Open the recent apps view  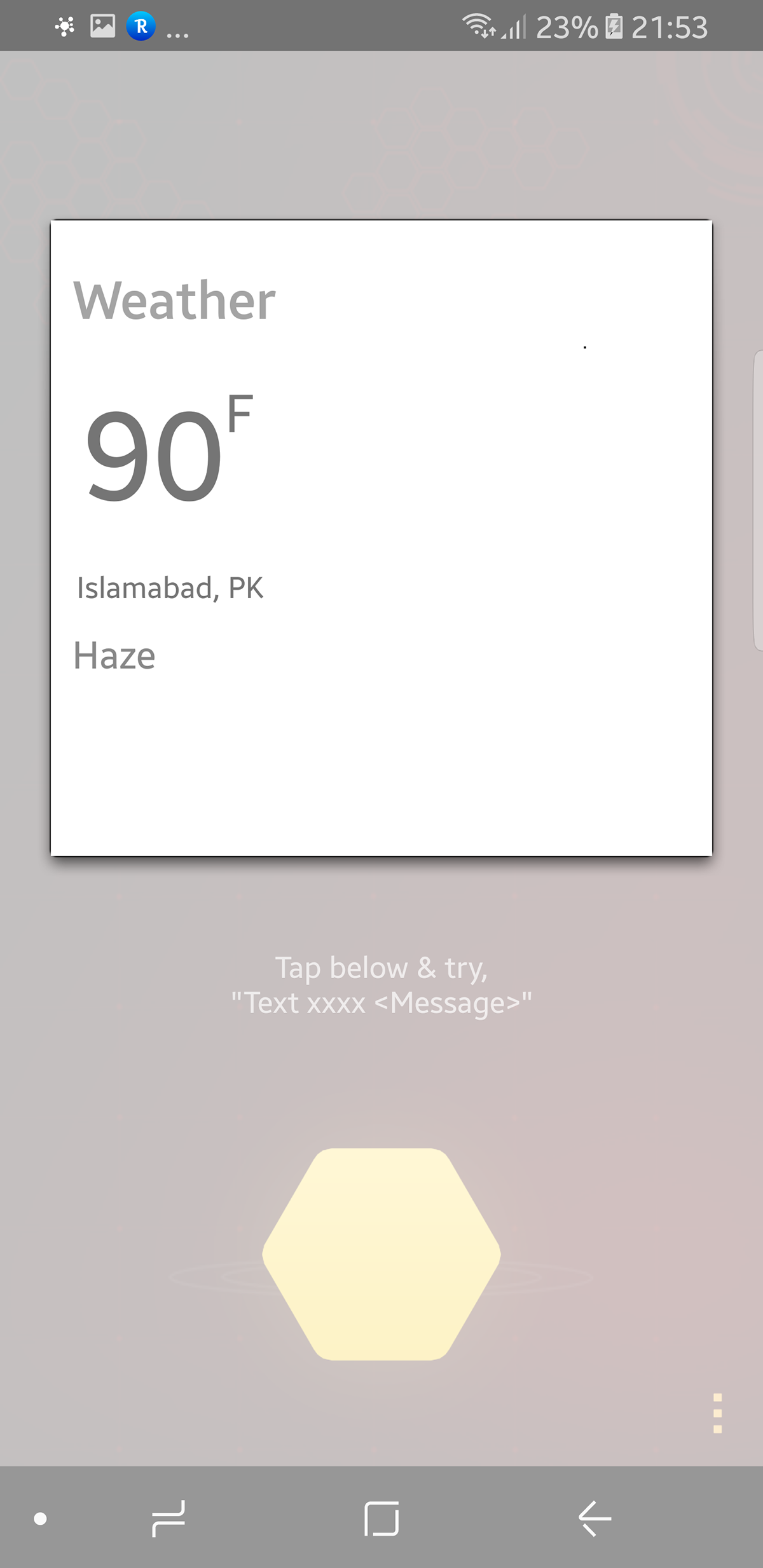tap(168, 1518)
